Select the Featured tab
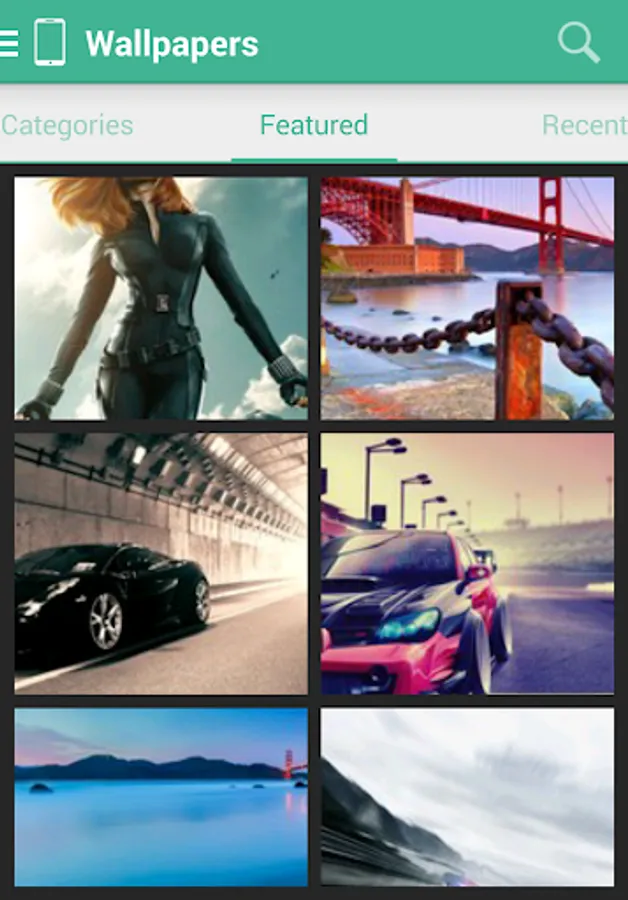The width and height of the screenshot is (628, 900). (x=314, y=125)
